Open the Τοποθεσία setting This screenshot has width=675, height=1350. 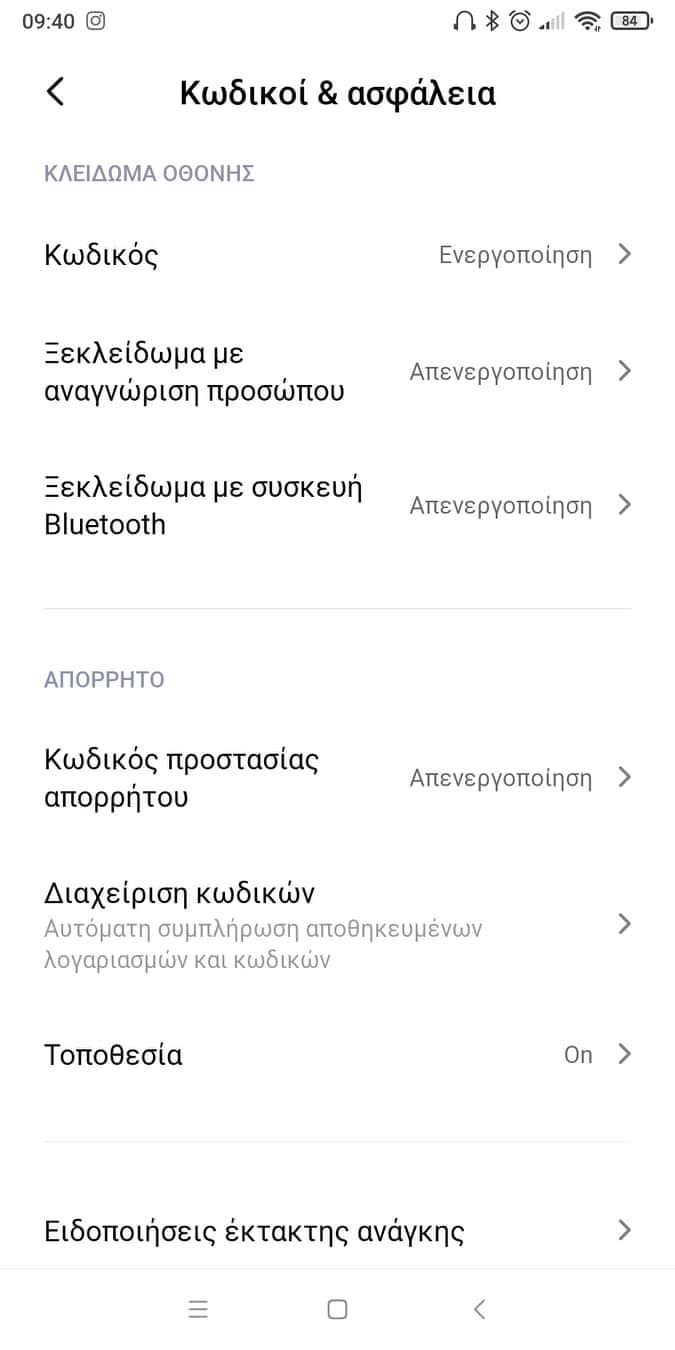337,1055
